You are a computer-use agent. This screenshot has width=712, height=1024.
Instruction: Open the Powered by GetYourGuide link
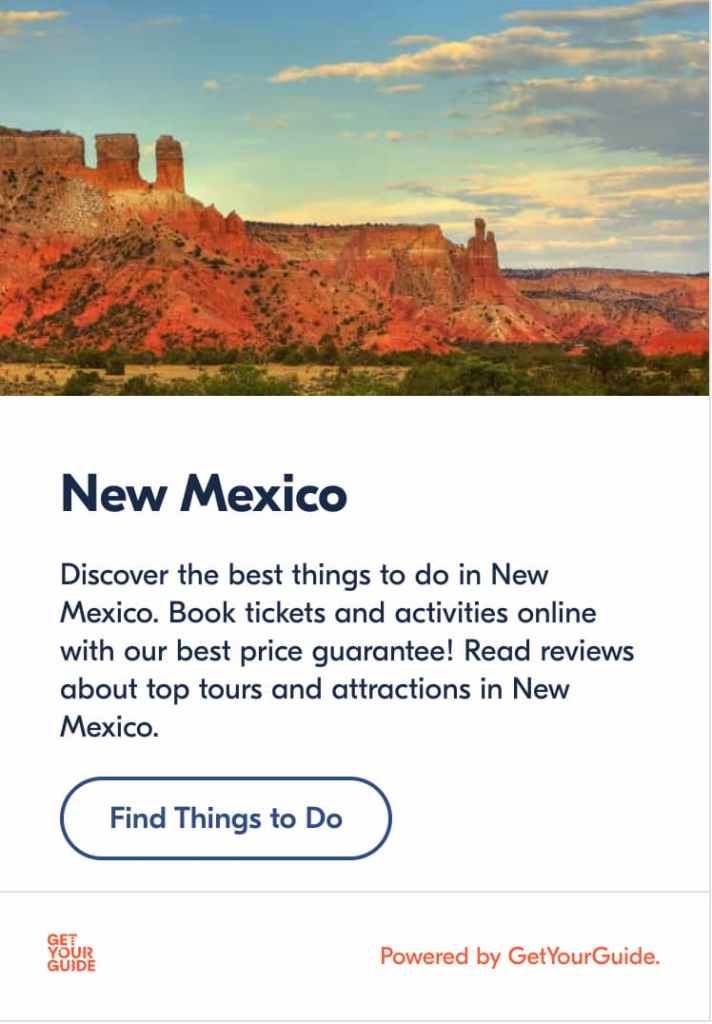[520, 956]
